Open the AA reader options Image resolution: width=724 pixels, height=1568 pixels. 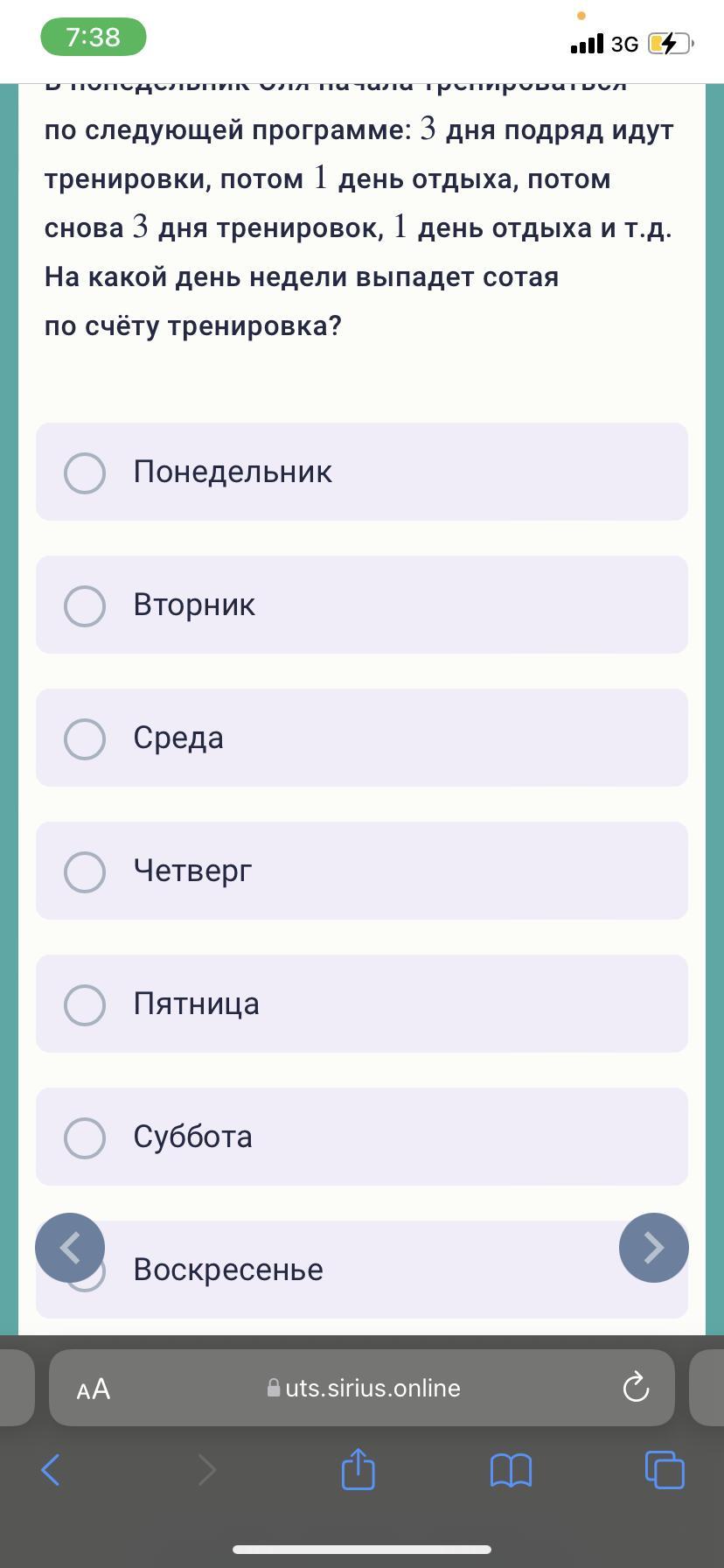(94, 1389)
